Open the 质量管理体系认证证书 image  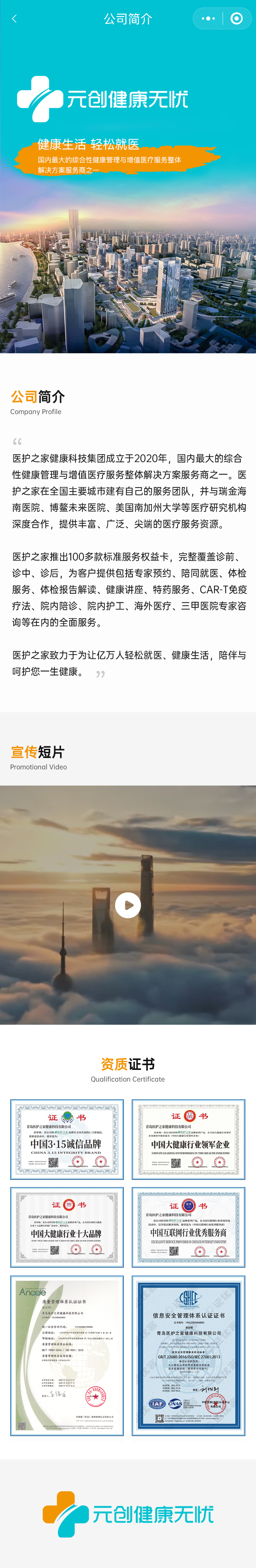tap(67, 1356)
